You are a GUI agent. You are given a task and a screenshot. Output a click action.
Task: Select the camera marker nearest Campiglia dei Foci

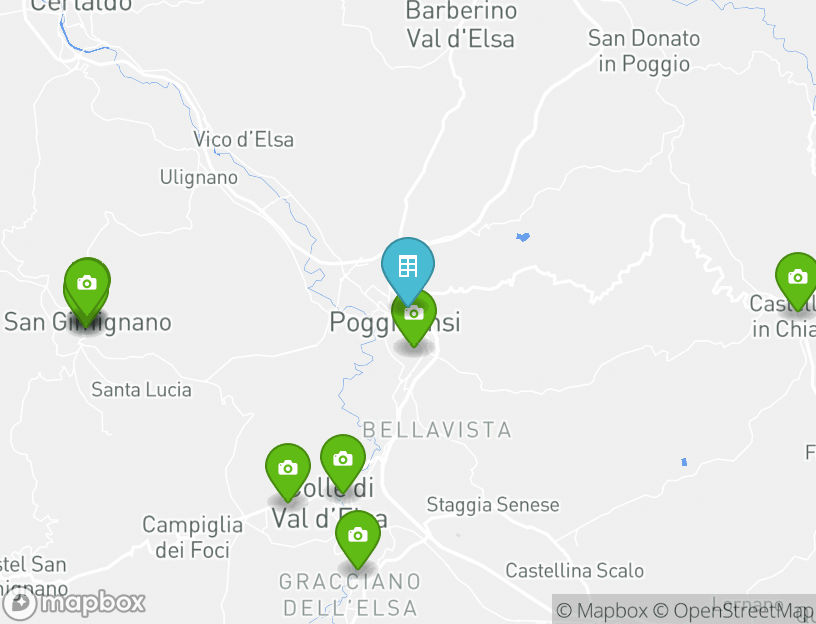tap(288, 468)
